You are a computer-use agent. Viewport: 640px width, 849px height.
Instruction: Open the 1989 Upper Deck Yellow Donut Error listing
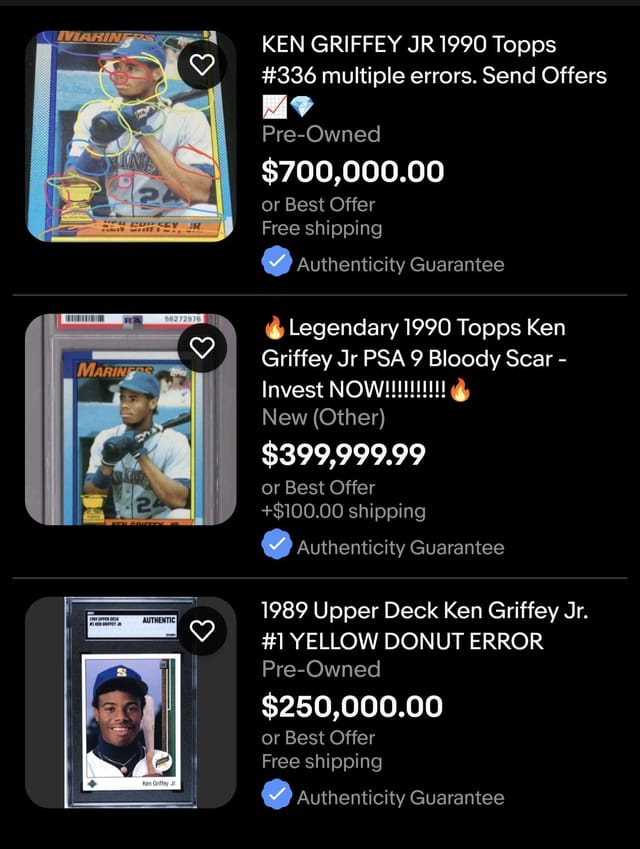tap(424, 625)
